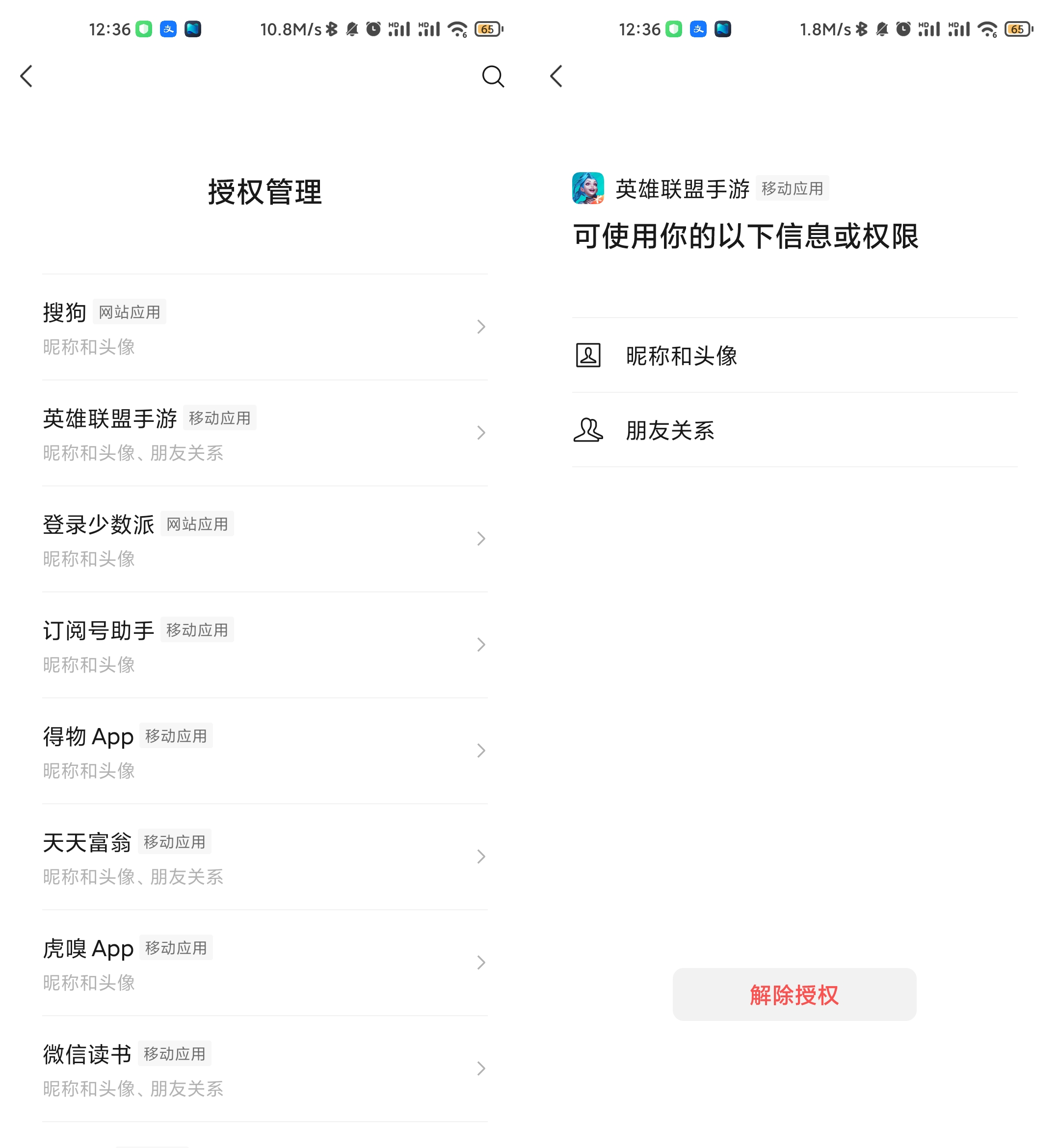The width and height of the screenshot is (1060, 1148).
Task: Open the search icon on 授权管理 page
Action: tap(493, 76)
